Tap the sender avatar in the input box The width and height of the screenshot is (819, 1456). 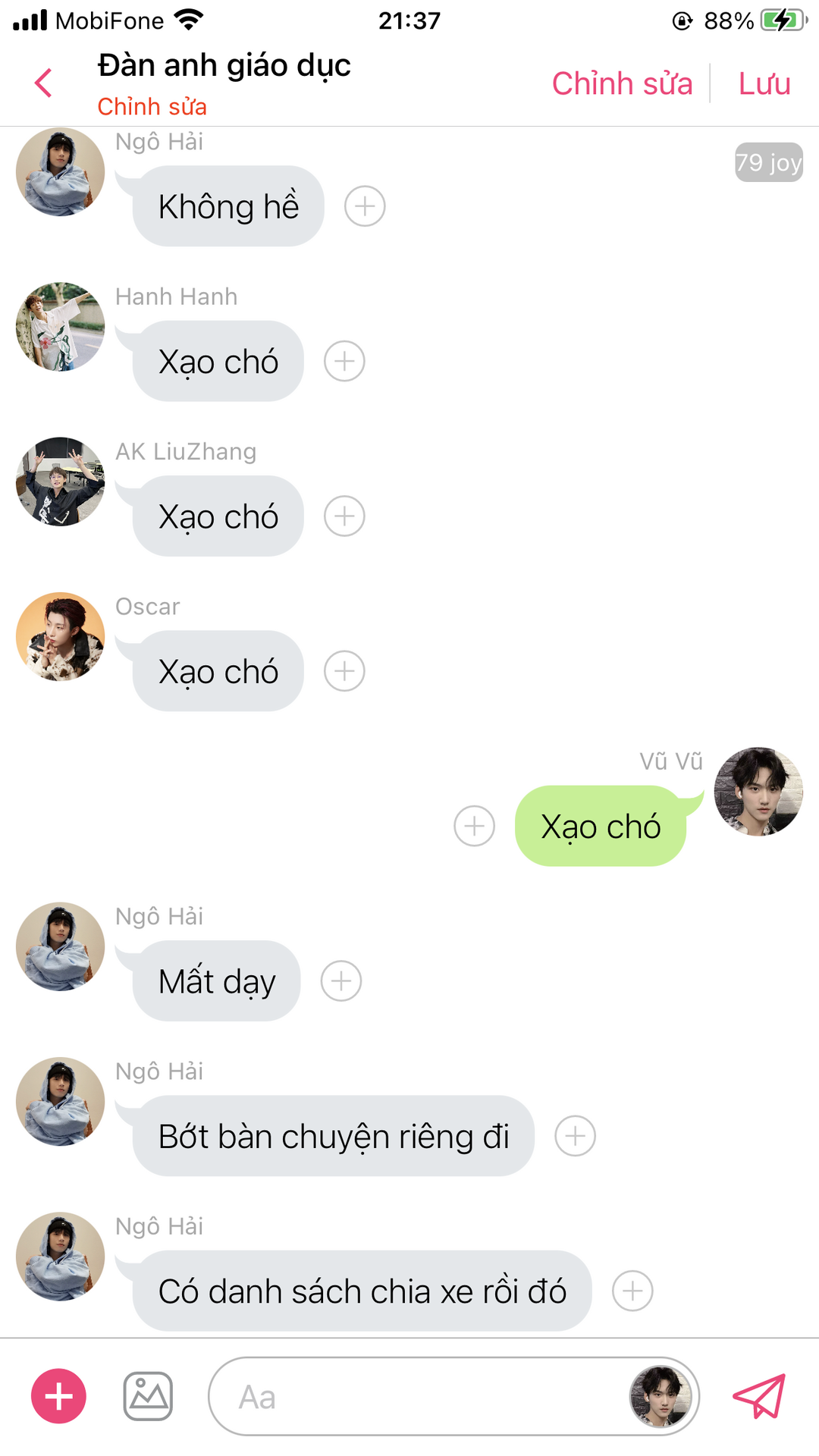point(661,1396)
